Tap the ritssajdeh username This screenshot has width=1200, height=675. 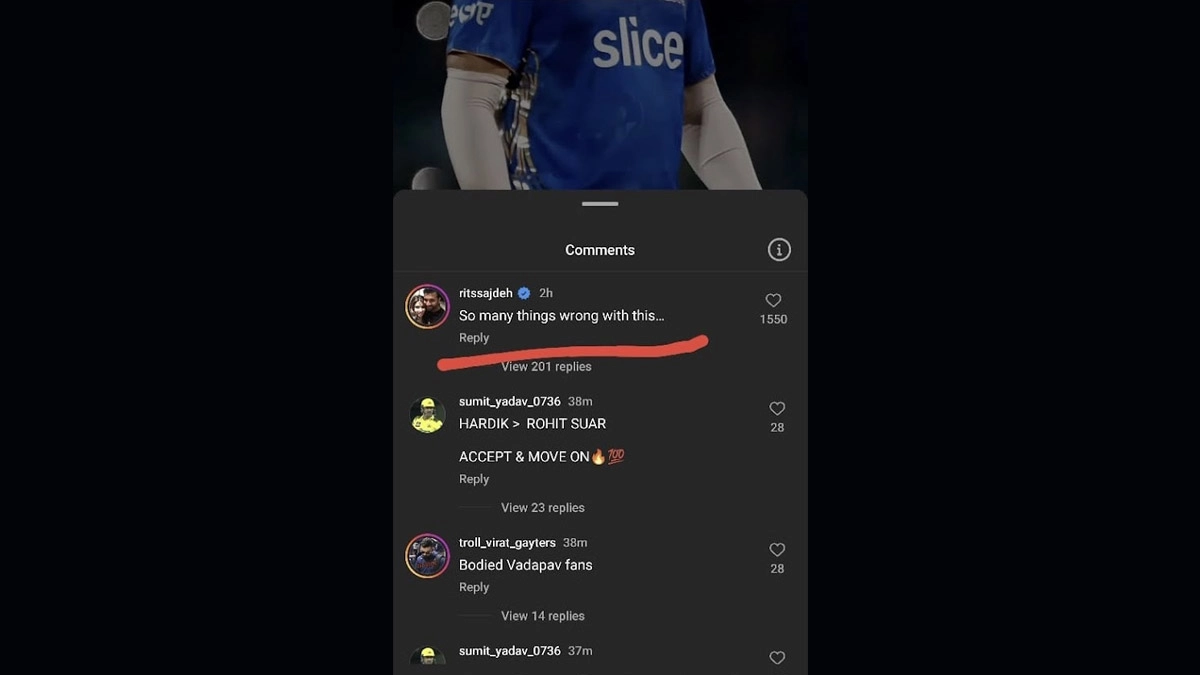[x=486, y=293]
